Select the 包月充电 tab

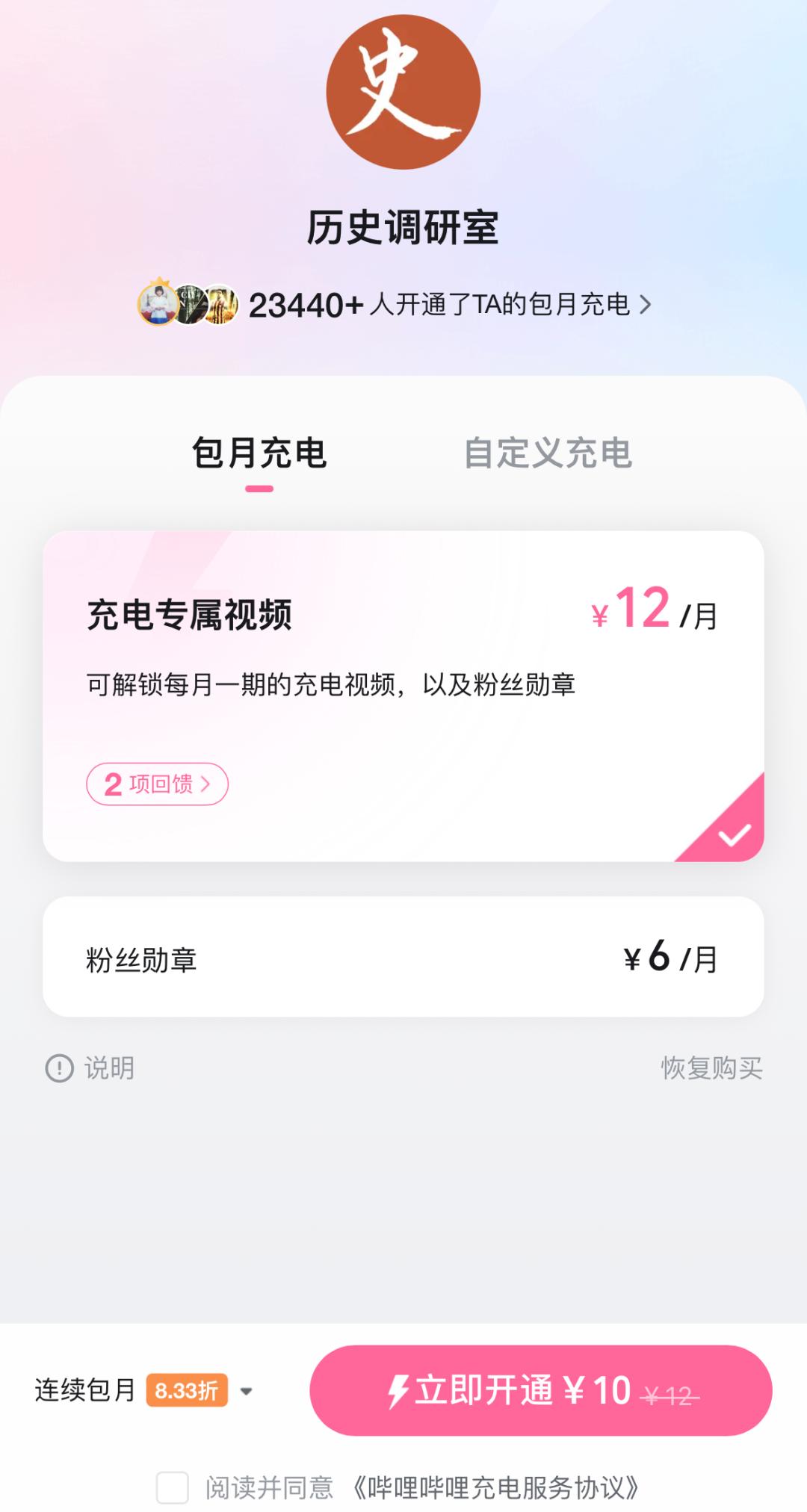tap(259, 453)
